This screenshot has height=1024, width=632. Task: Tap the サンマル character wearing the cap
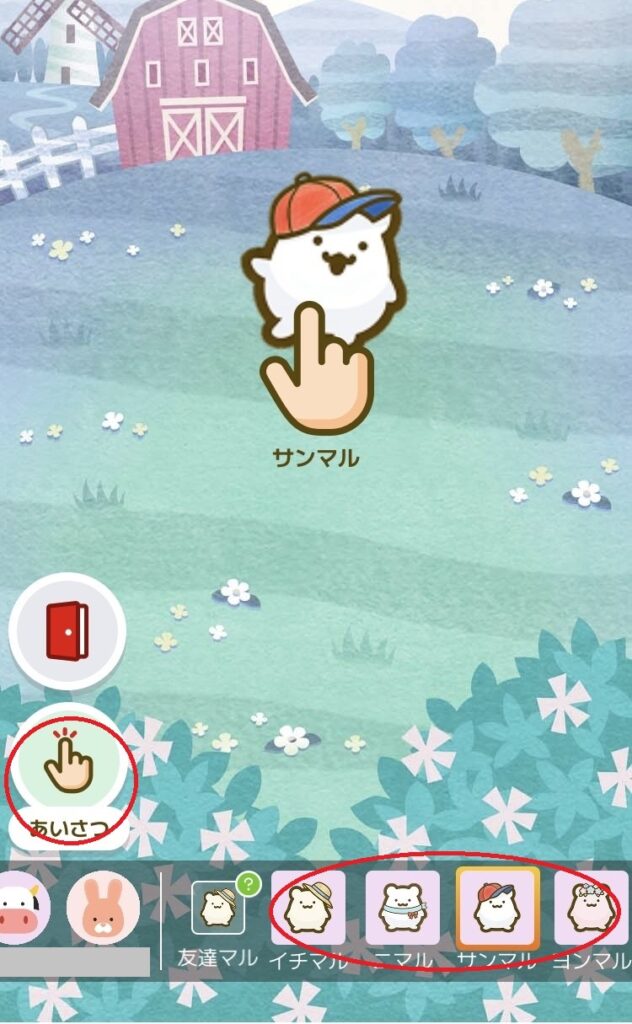coord(323,260)
